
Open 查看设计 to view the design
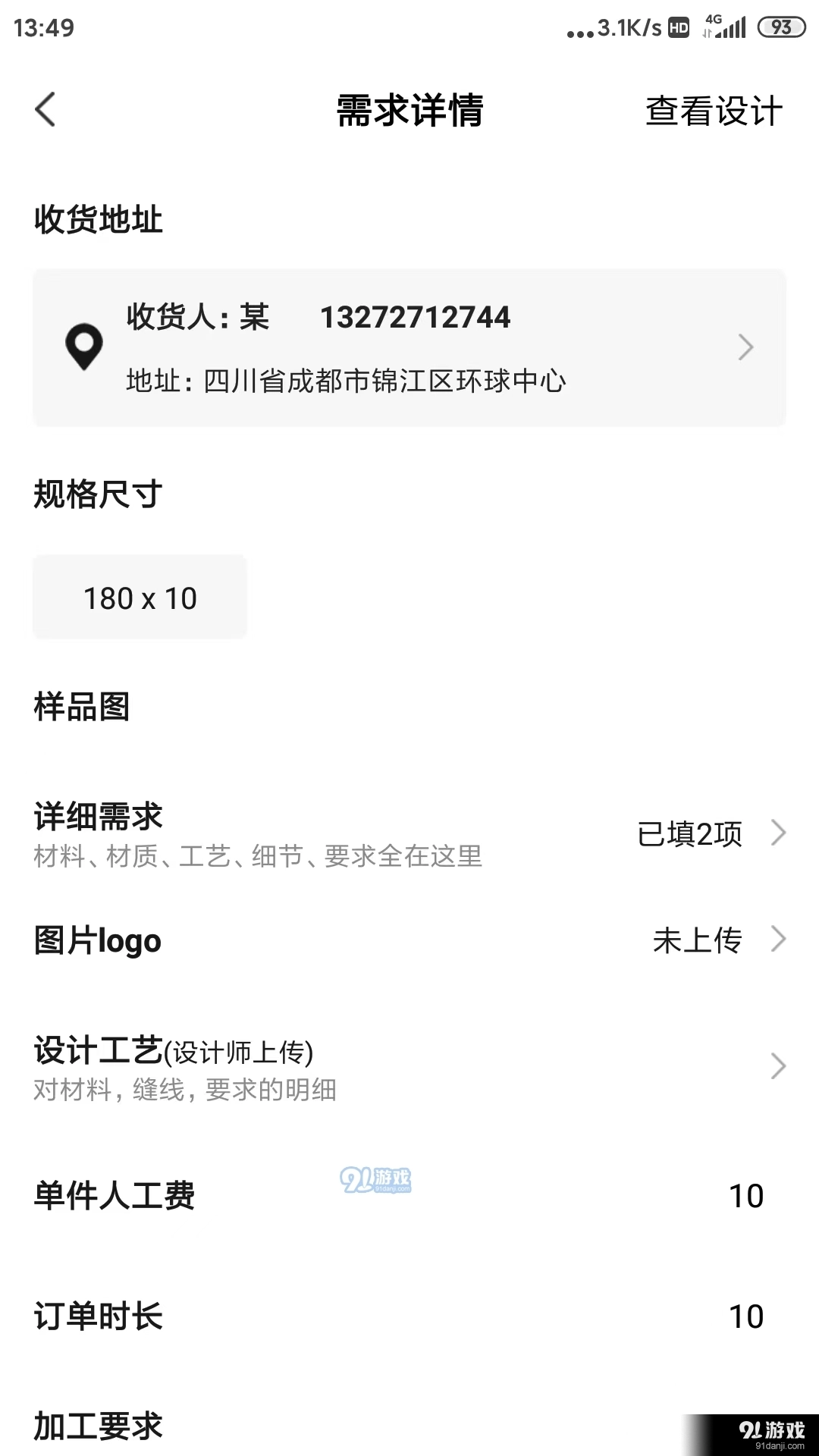pyautogui.click(x=713, y=110)
